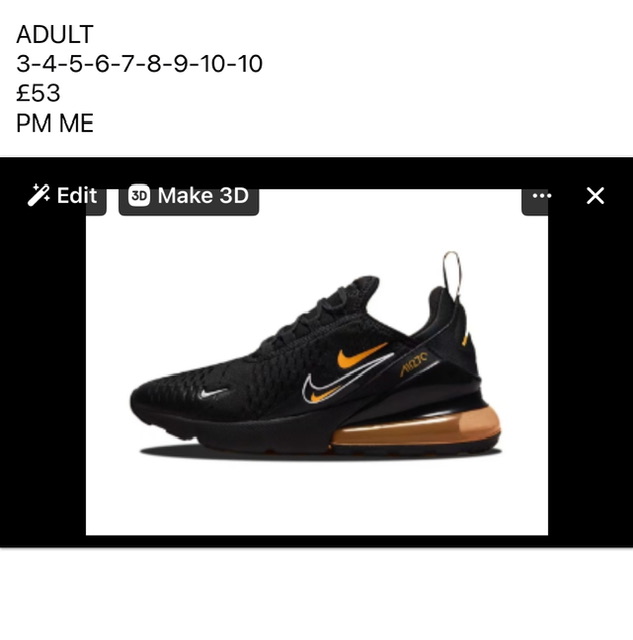Screen dimensions: 633x640
Task: Open the three-dot menu on the photo
Action: [x=541, y=196]
